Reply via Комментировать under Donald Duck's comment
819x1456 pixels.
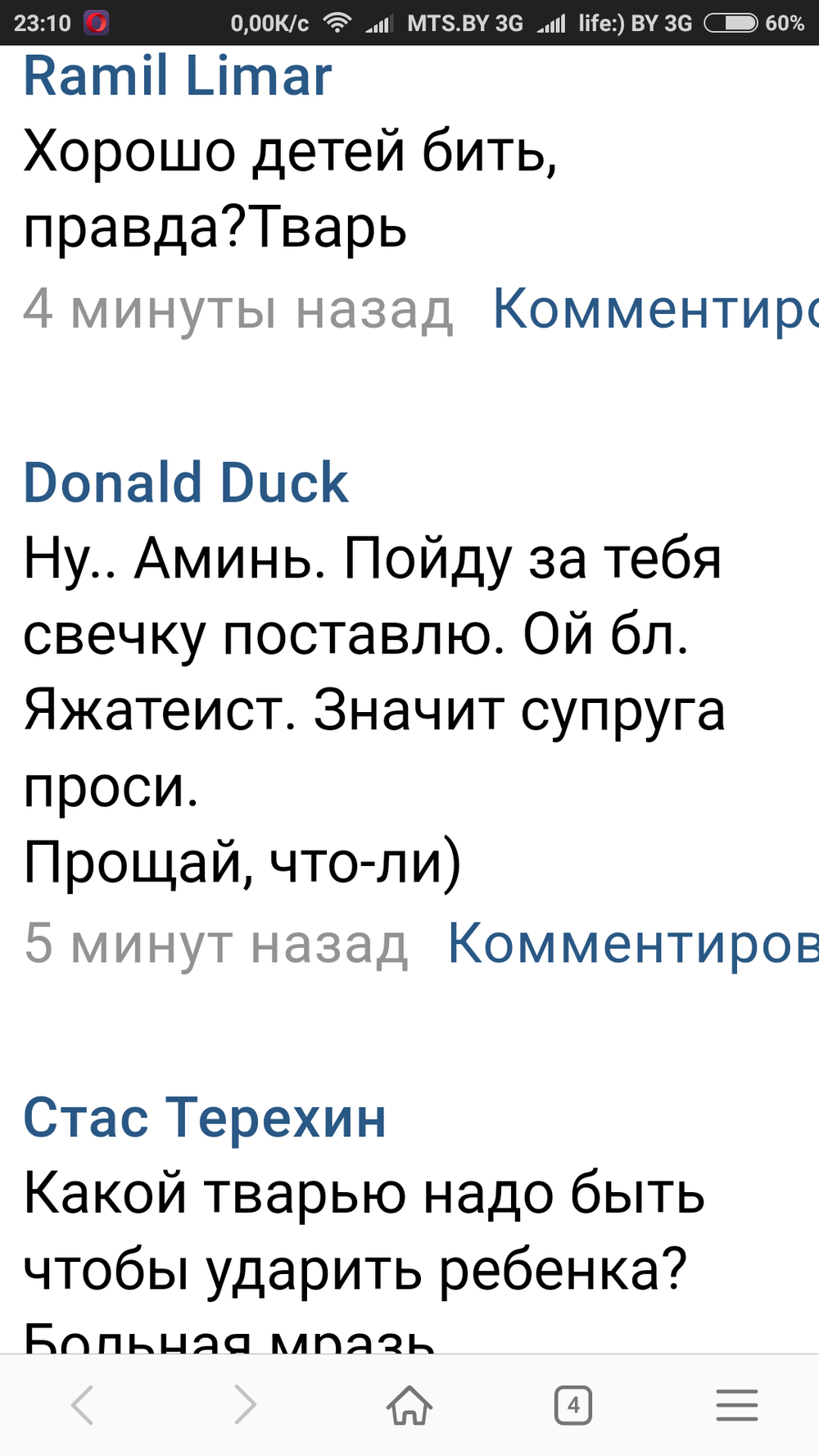[x=633, y=943]
